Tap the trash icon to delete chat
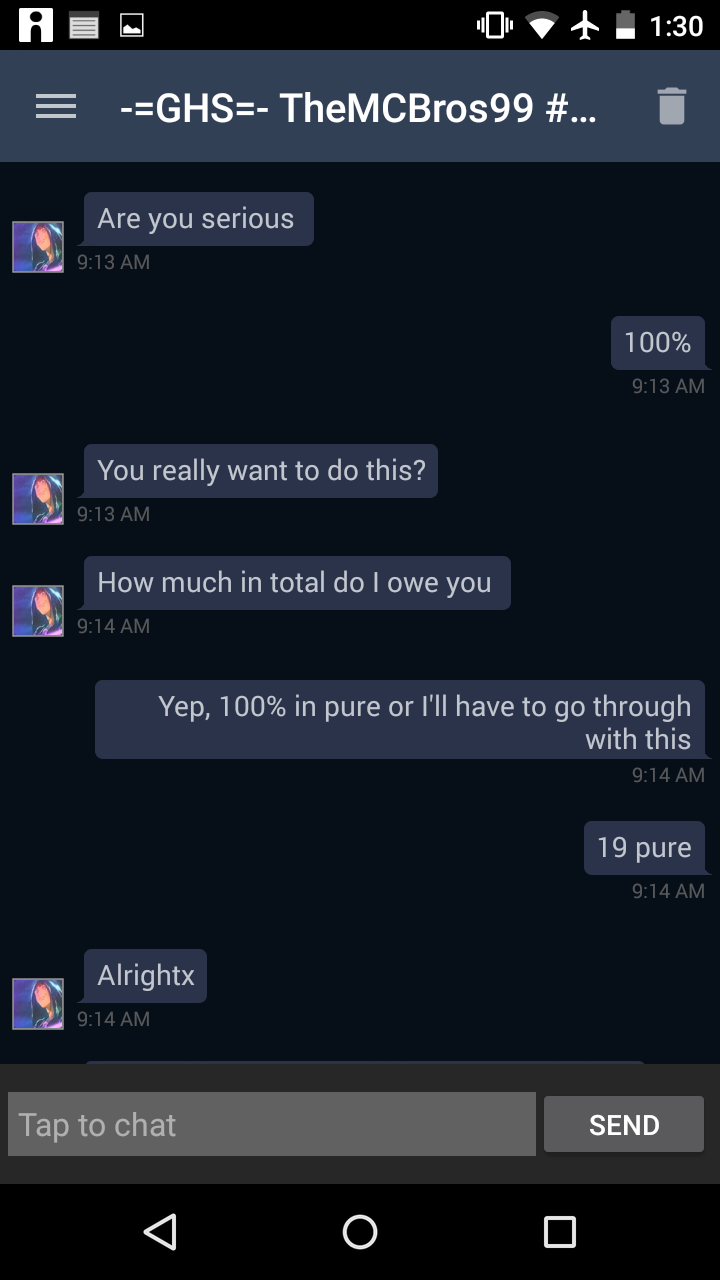720x1280 pixels. [671, 106]
